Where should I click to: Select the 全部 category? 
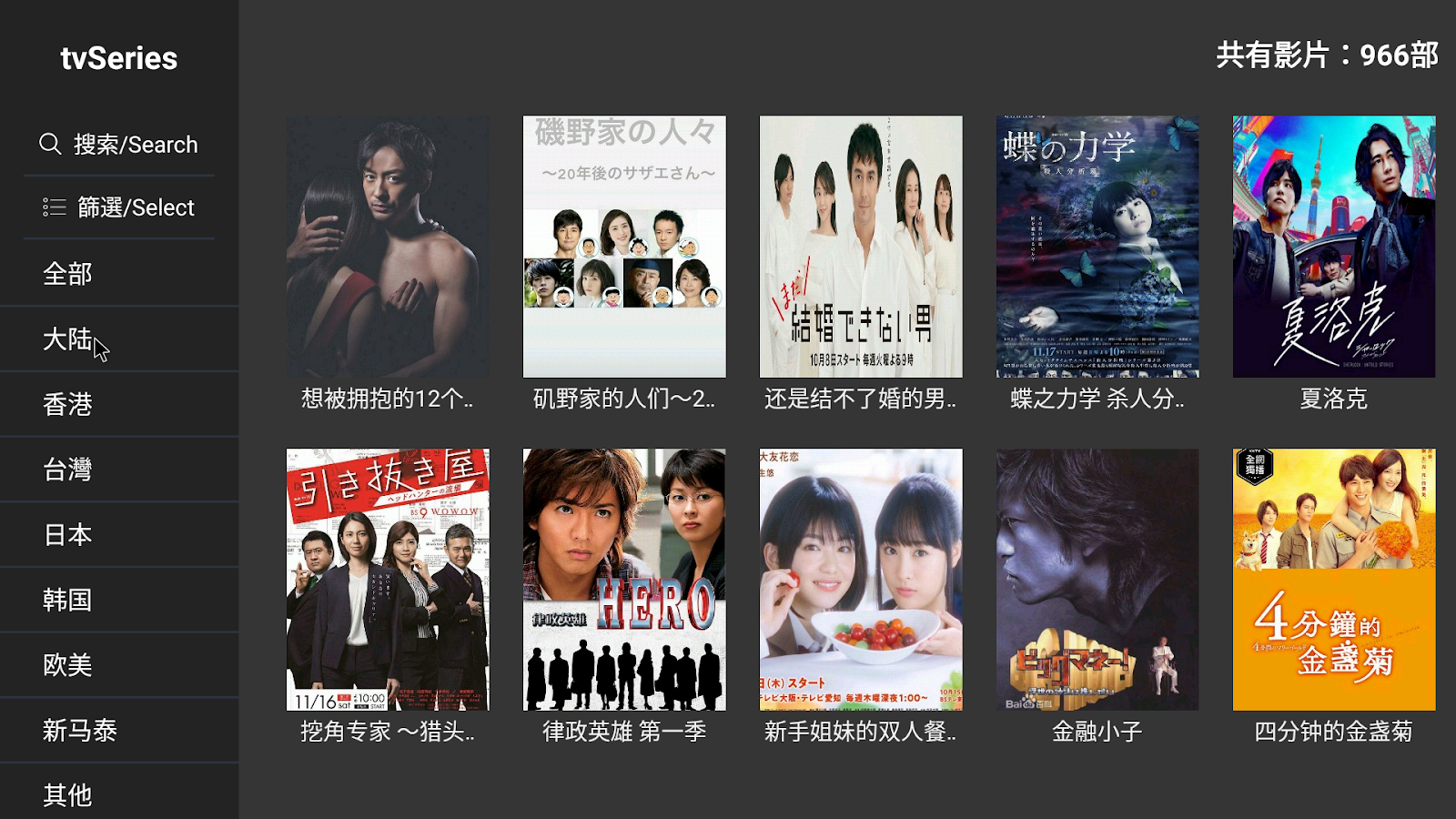[x=118, y=274]
